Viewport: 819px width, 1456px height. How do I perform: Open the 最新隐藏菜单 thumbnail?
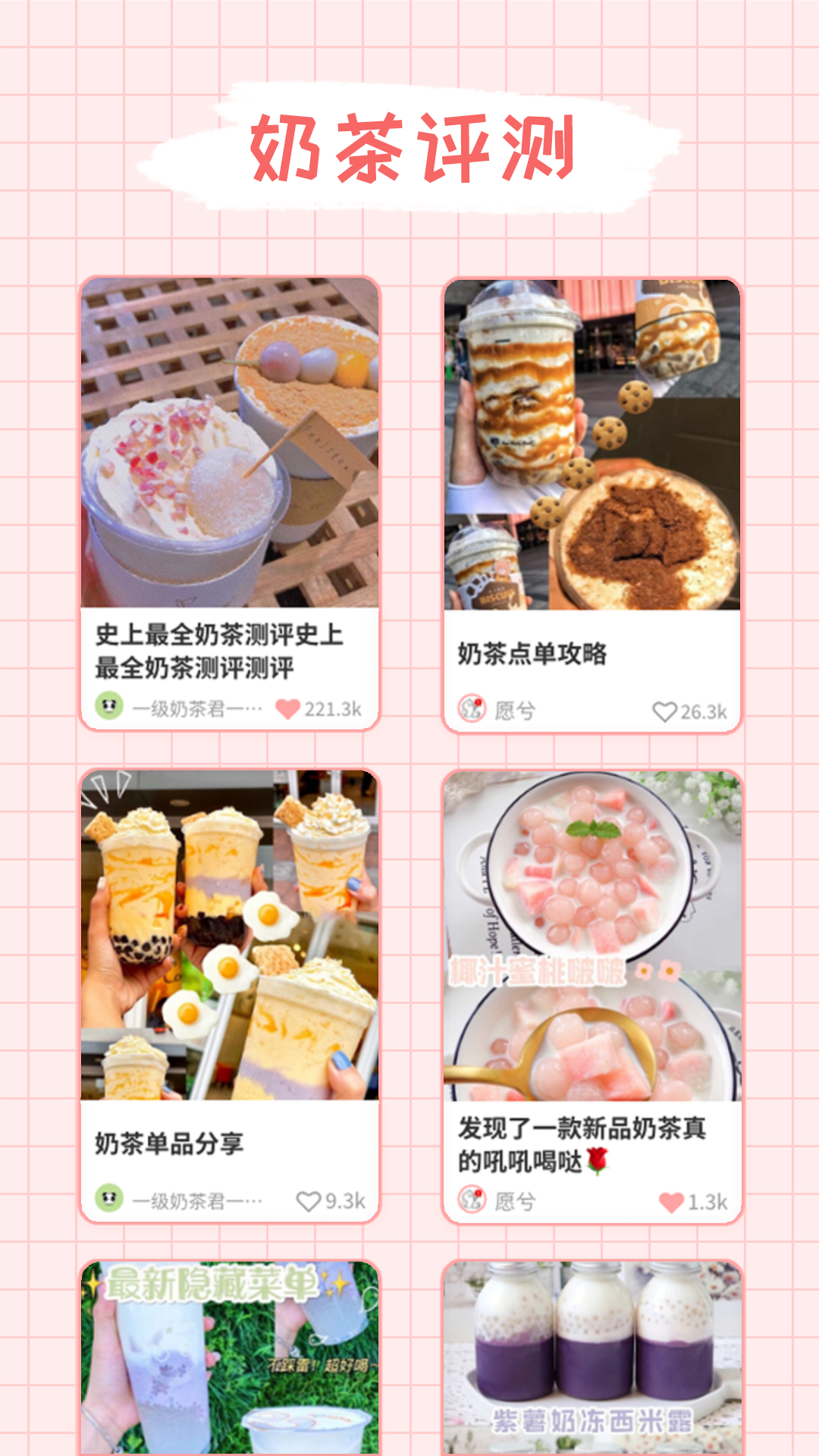point(229,1357)
